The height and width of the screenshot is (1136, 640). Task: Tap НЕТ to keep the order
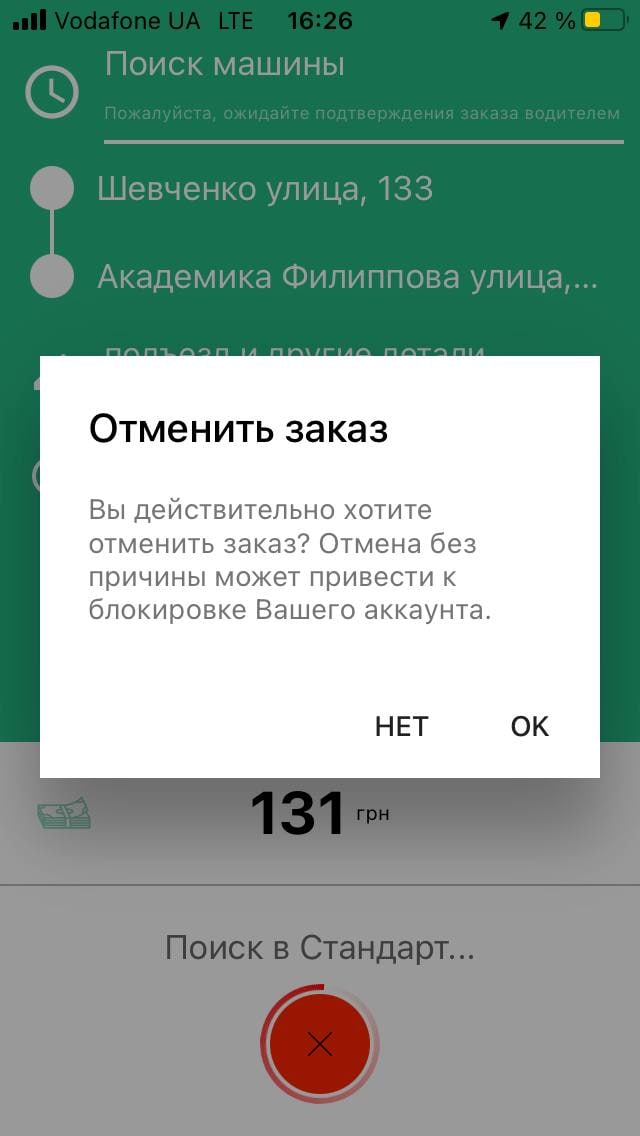[x=401, y=726]
